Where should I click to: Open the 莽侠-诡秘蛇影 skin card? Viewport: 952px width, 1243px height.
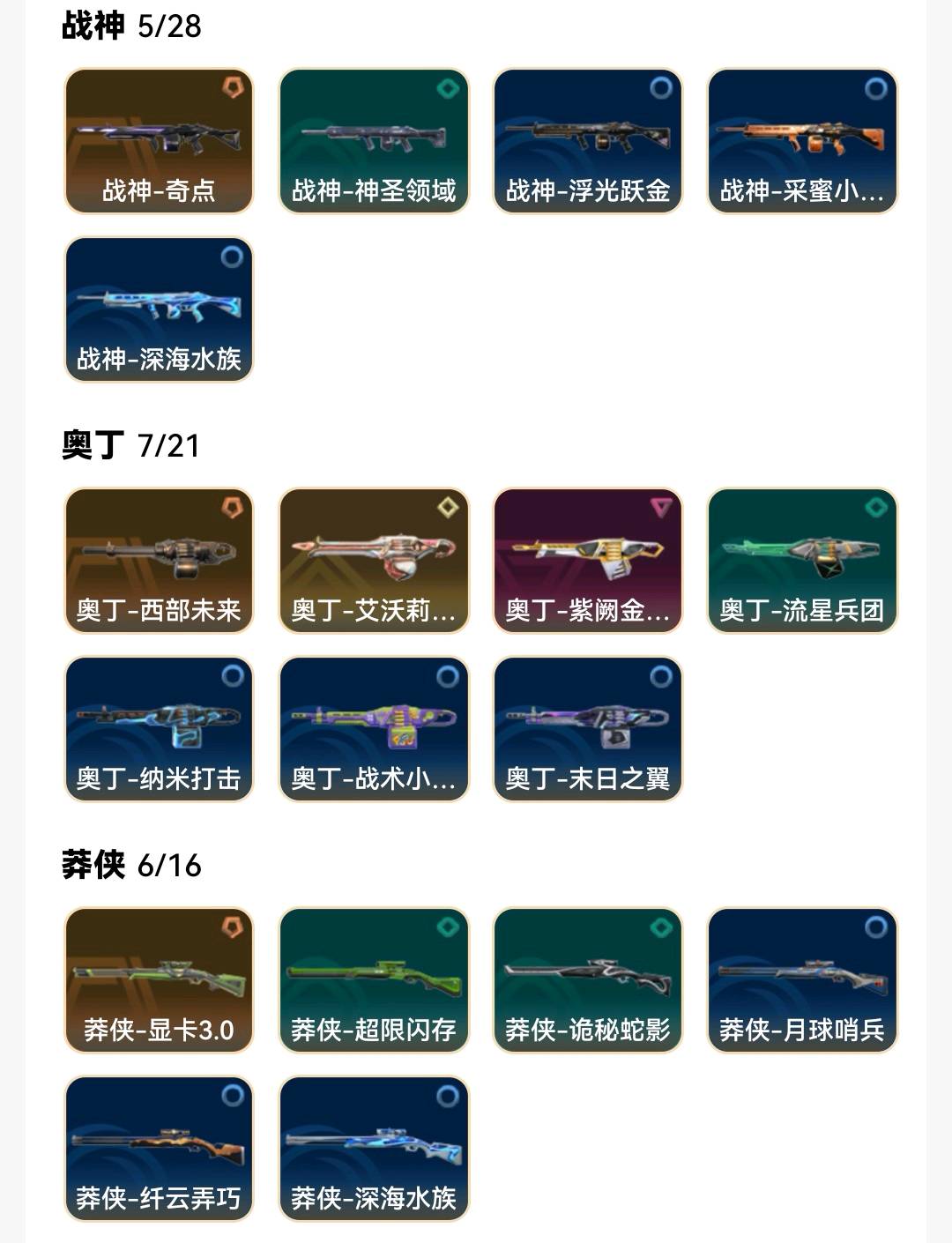click(588, 980)
